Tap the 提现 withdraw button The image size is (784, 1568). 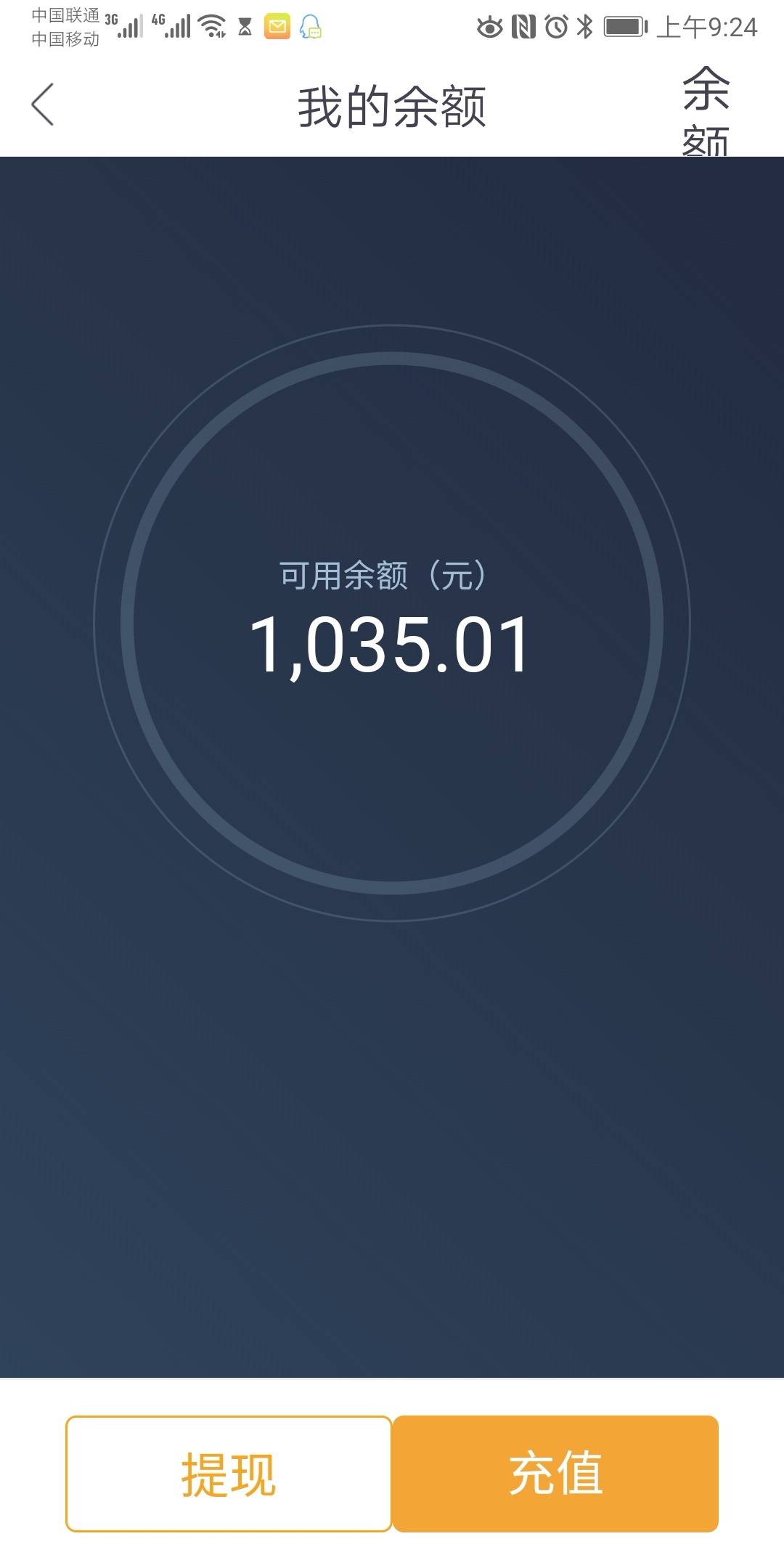pyautogui.click(x=229, y=1474)
